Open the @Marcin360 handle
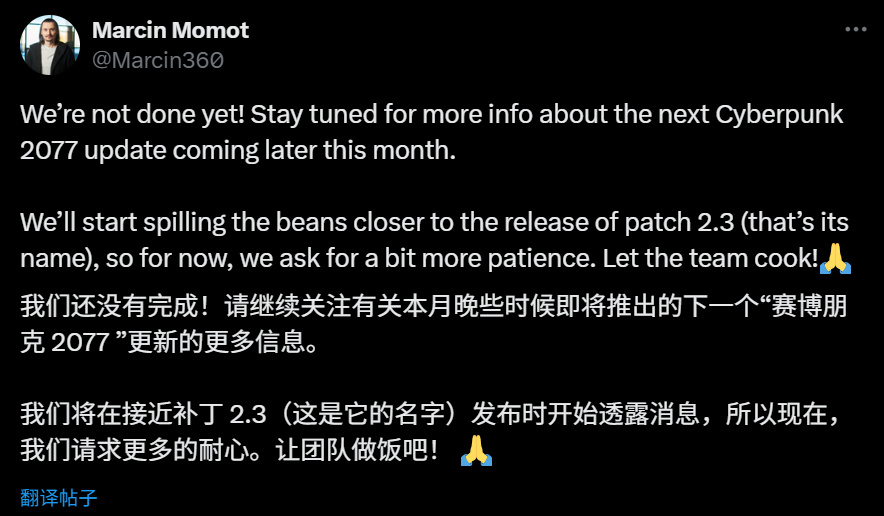 (157, 60)
